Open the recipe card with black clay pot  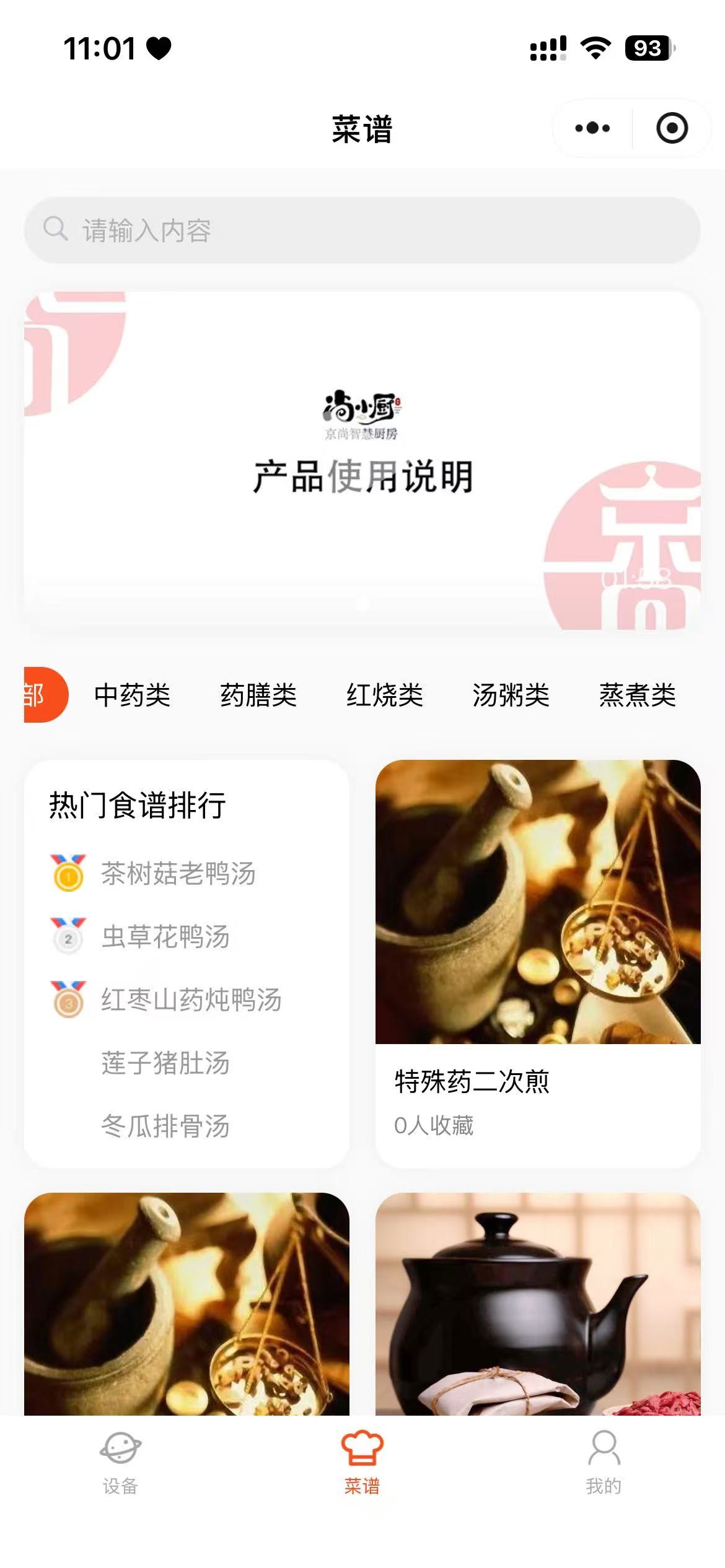coord(538,1304)
